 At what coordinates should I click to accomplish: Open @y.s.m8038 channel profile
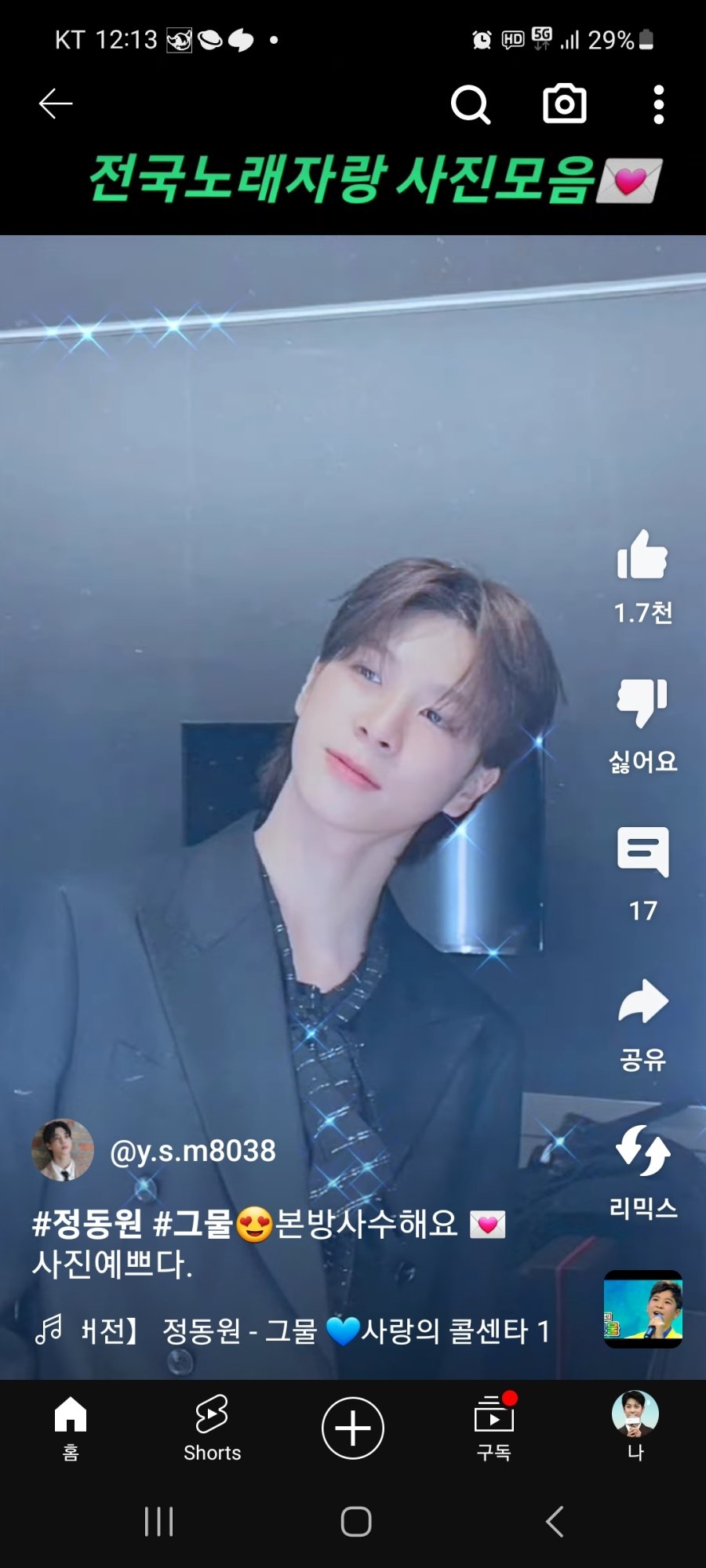[192, 1151]
